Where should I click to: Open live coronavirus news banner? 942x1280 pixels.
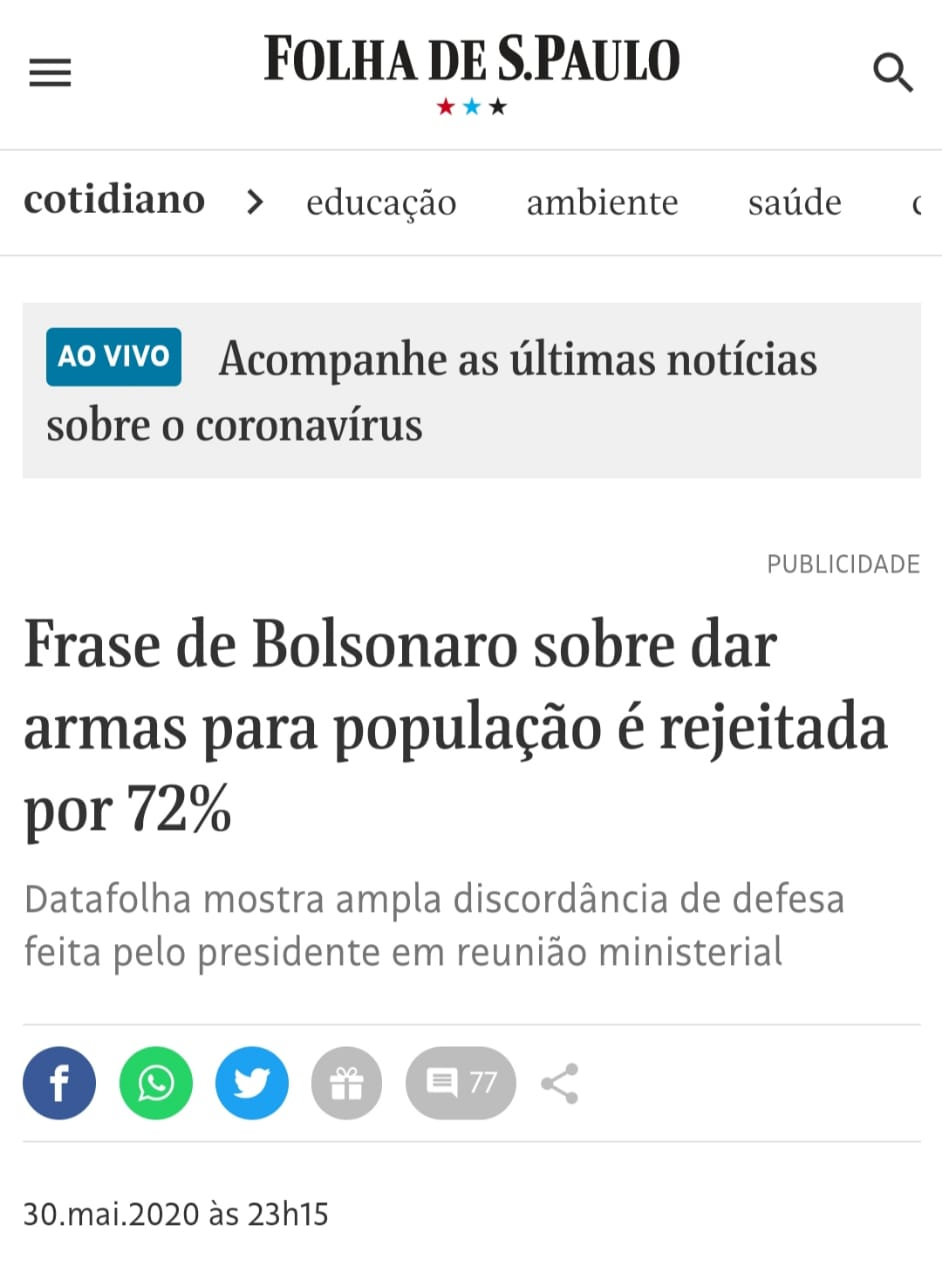(x=471, y=390)
